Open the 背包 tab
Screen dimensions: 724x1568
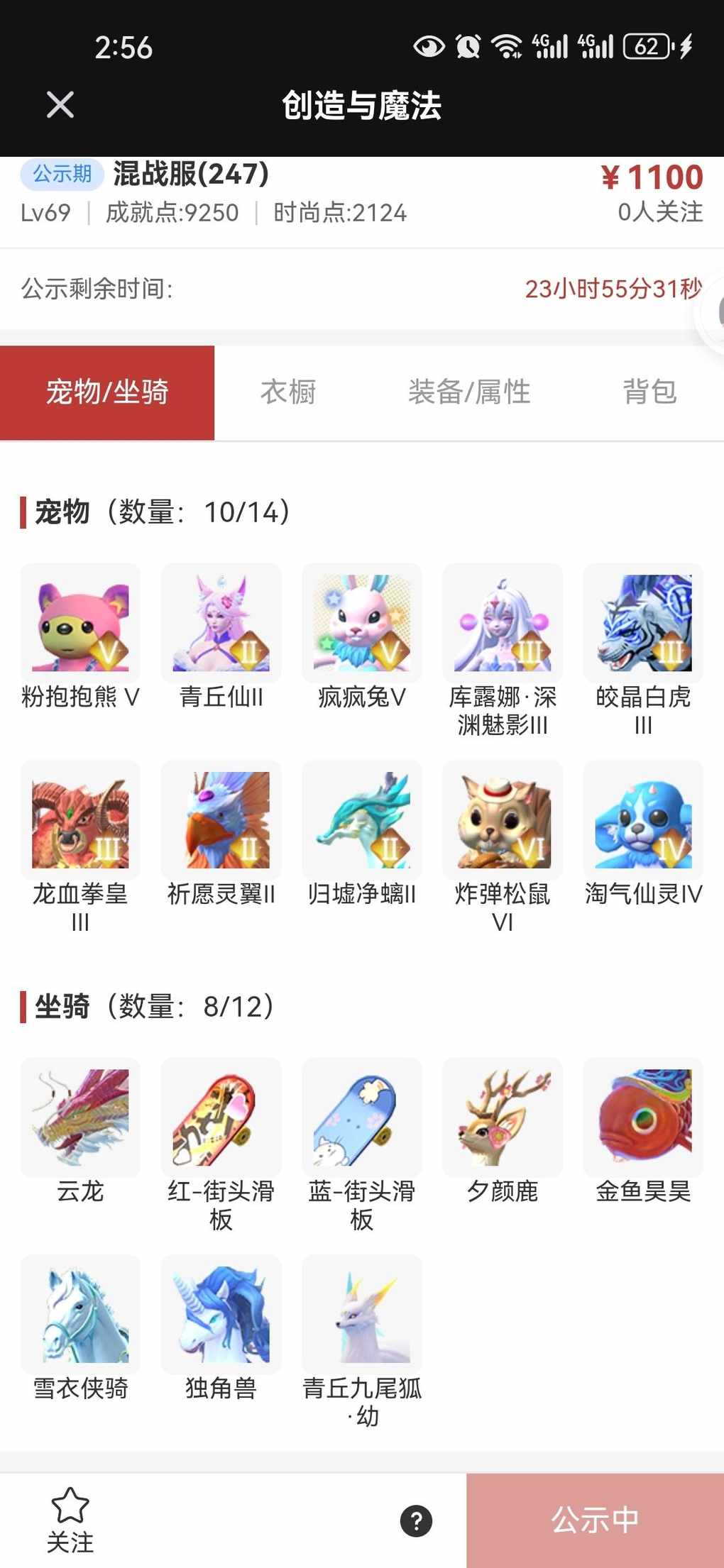[649, 392]
